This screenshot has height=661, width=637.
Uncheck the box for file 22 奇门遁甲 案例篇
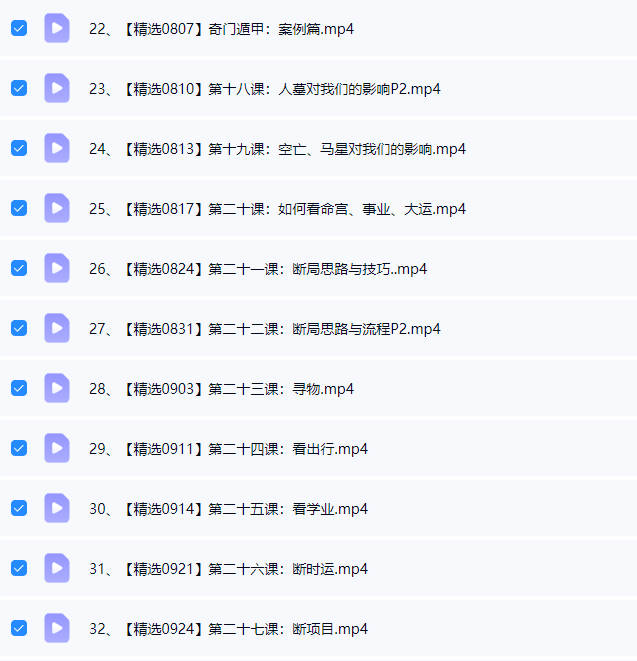(x=18, y=28)
